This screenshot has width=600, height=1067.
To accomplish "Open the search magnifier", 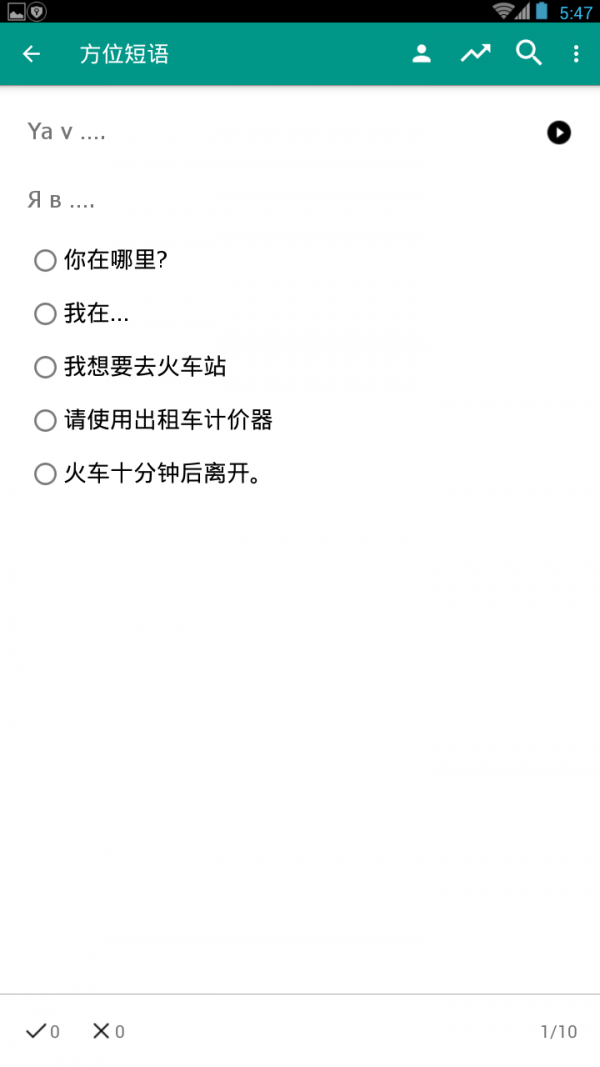I will click(528, 54).
